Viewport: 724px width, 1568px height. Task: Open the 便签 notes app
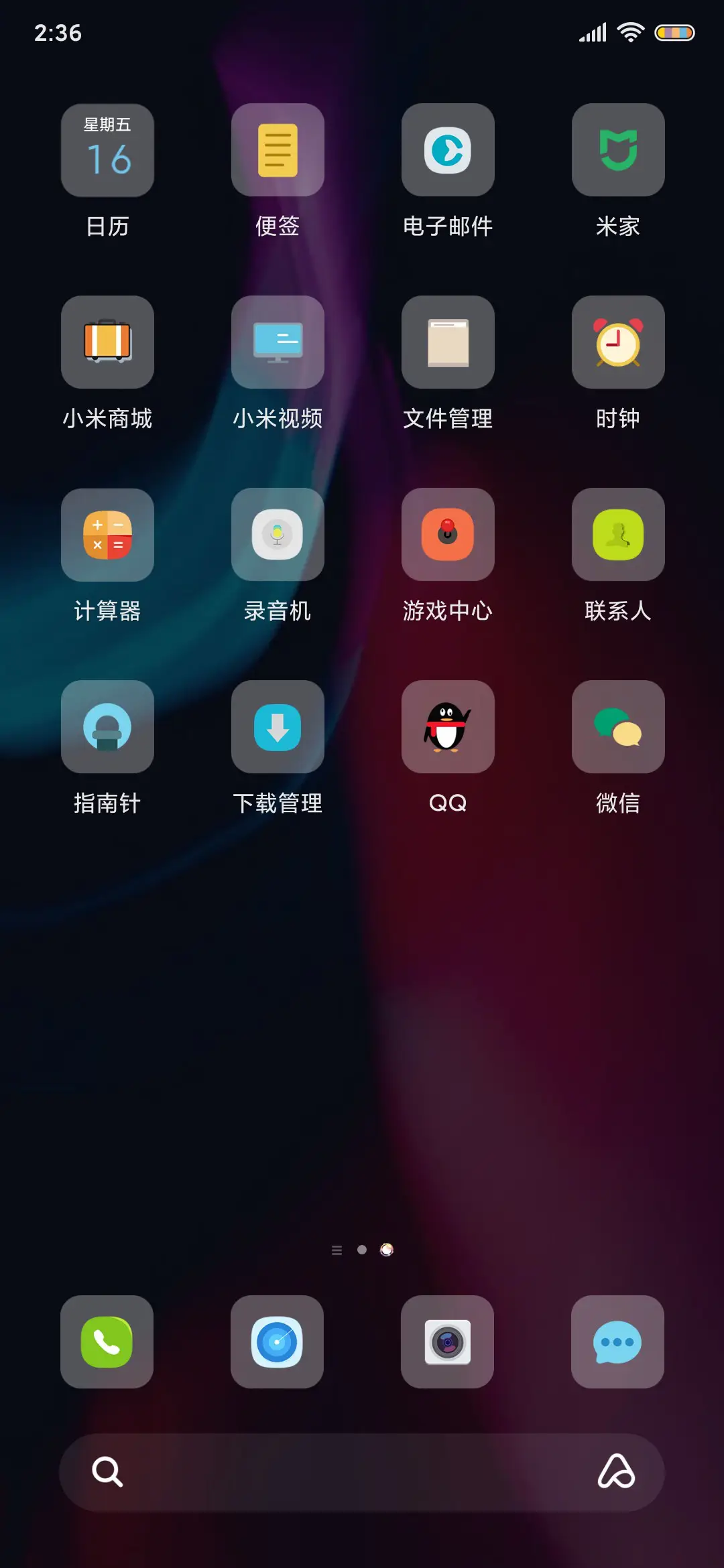278,149
